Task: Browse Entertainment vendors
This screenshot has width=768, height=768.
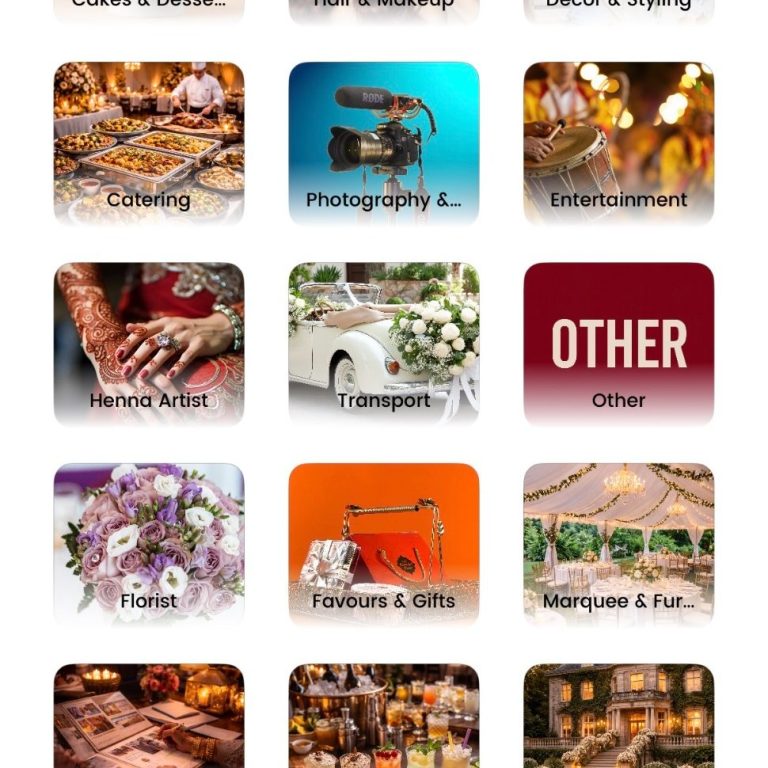Action: point(618,143)
